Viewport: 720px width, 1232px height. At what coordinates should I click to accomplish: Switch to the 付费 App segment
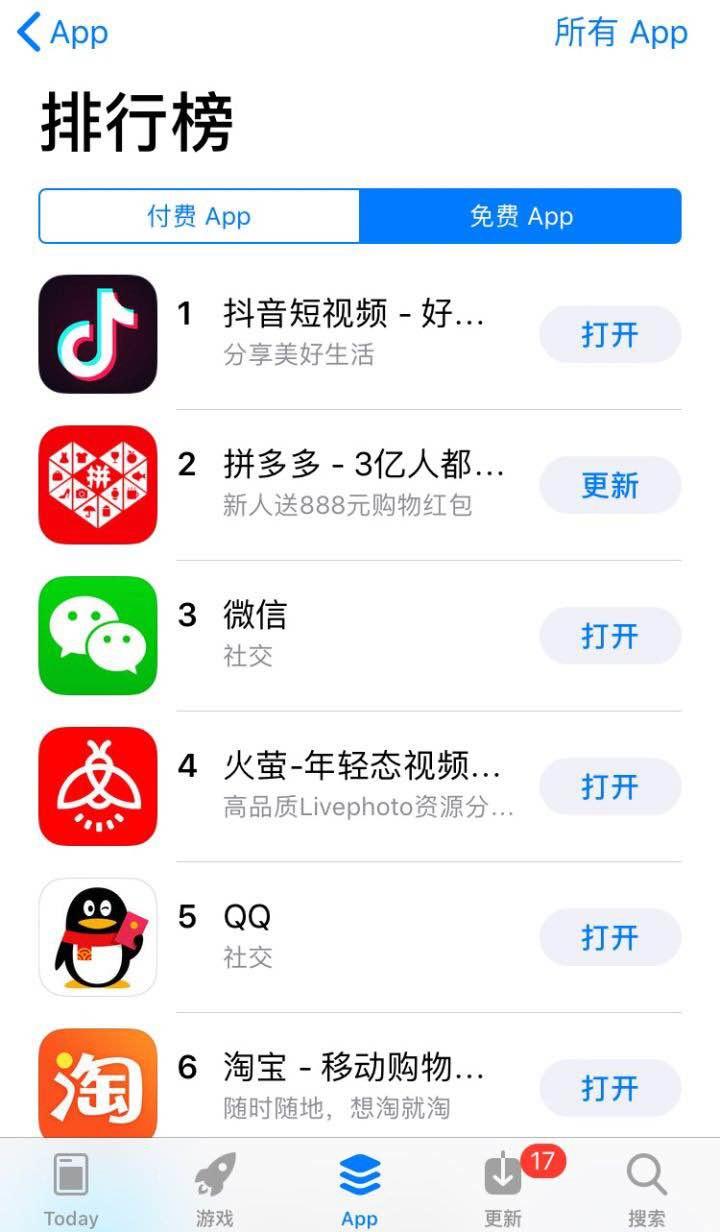coord(199,216)
